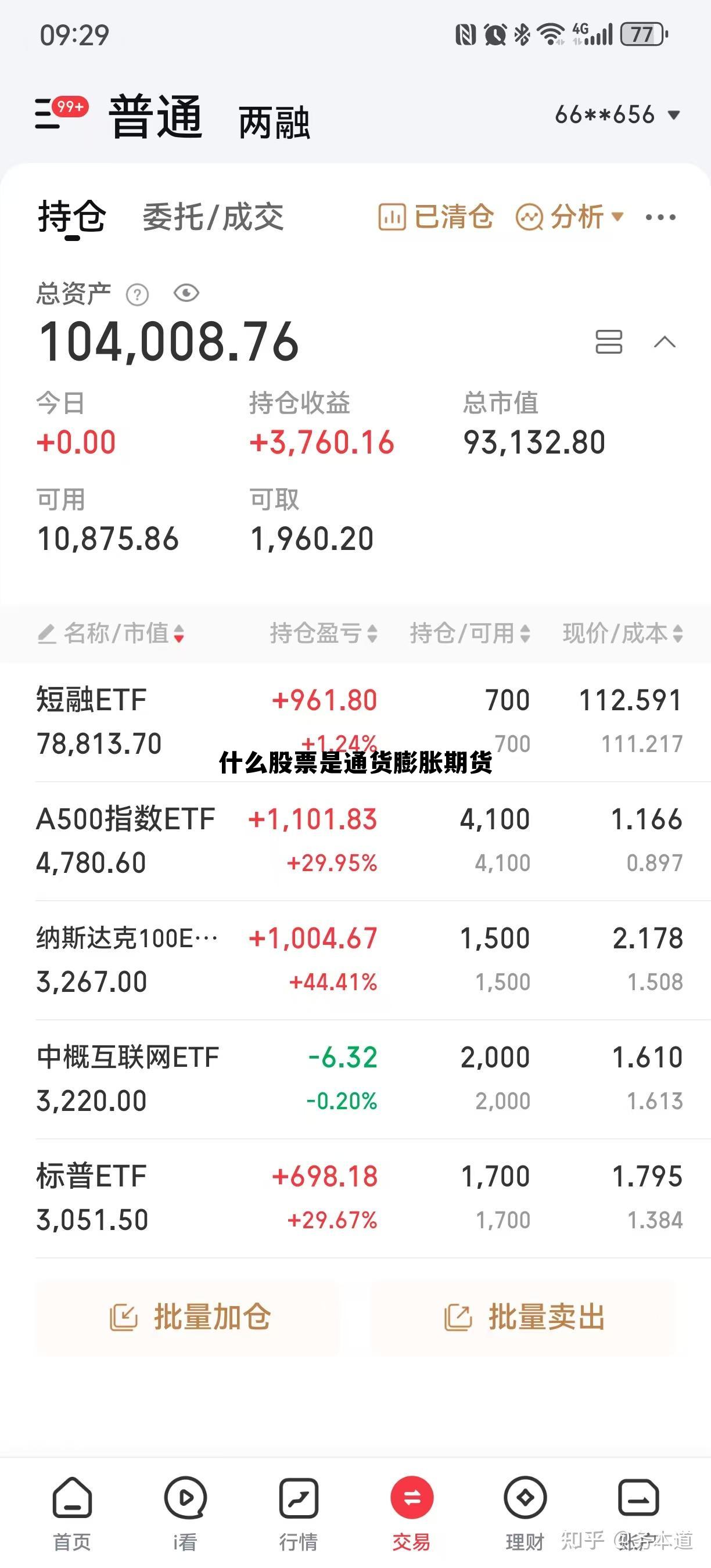The image size is (711, 1568).
Task: Click the 总资产 help question mark icon
Action: pos(138,294)
